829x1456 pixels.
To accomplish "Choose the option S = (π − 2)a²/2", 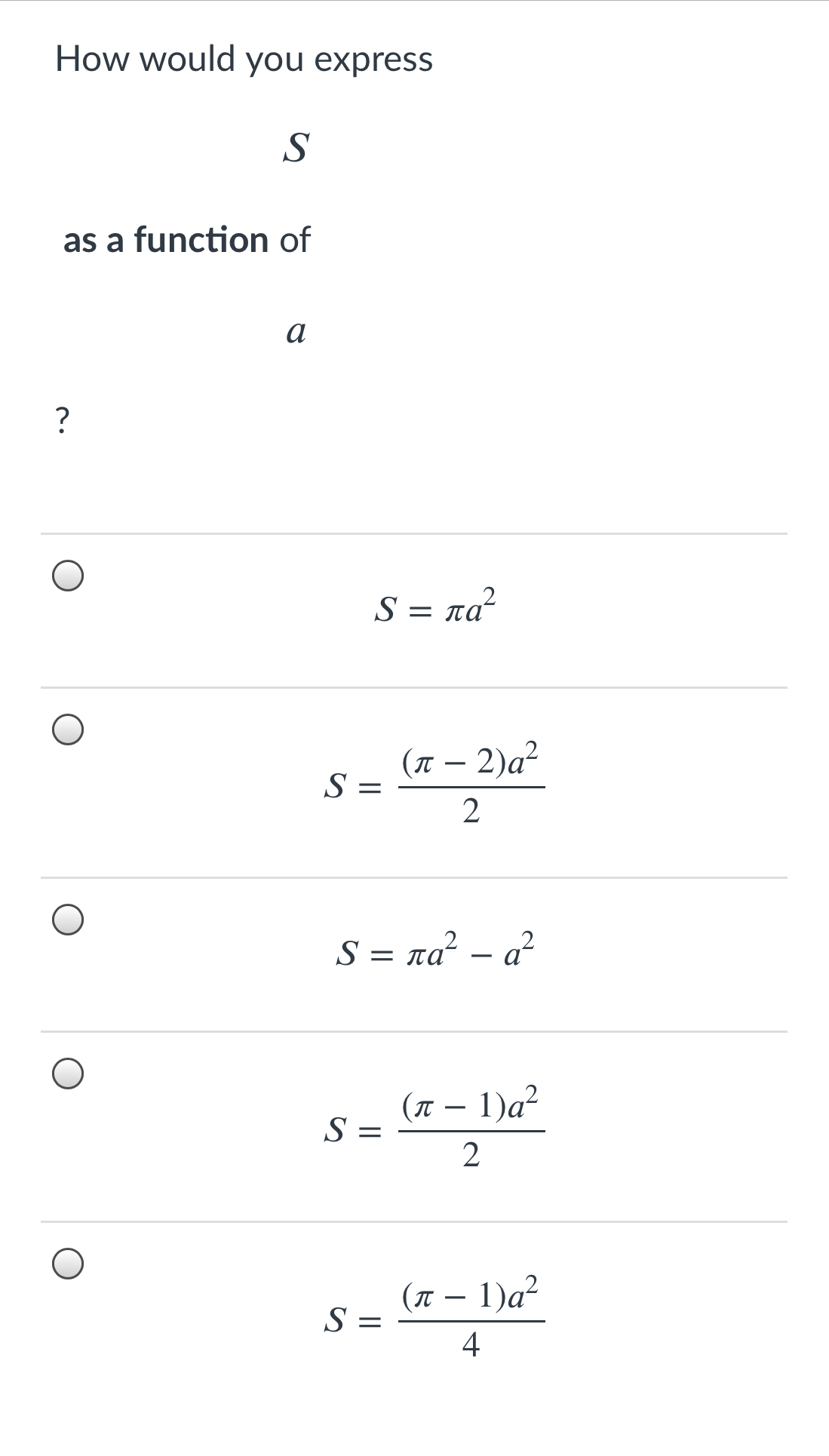I will [69, 730].
